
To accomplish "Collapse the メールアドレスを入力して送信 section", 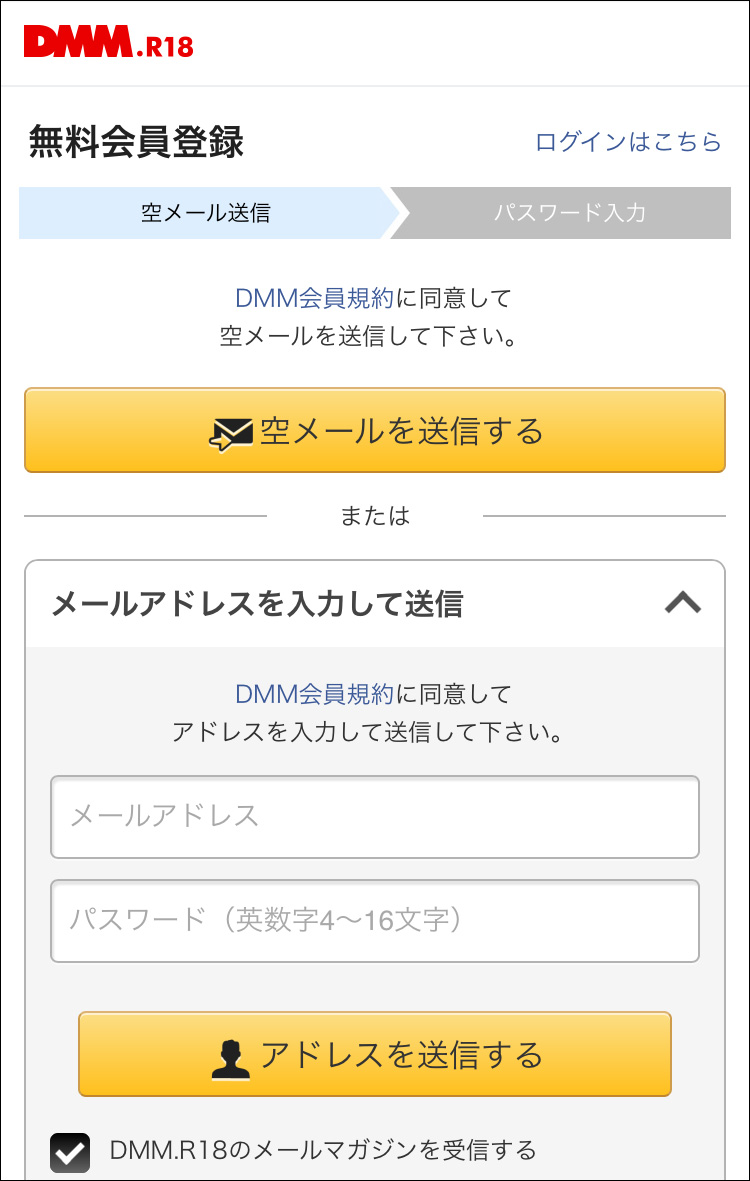I will (683, 603).
